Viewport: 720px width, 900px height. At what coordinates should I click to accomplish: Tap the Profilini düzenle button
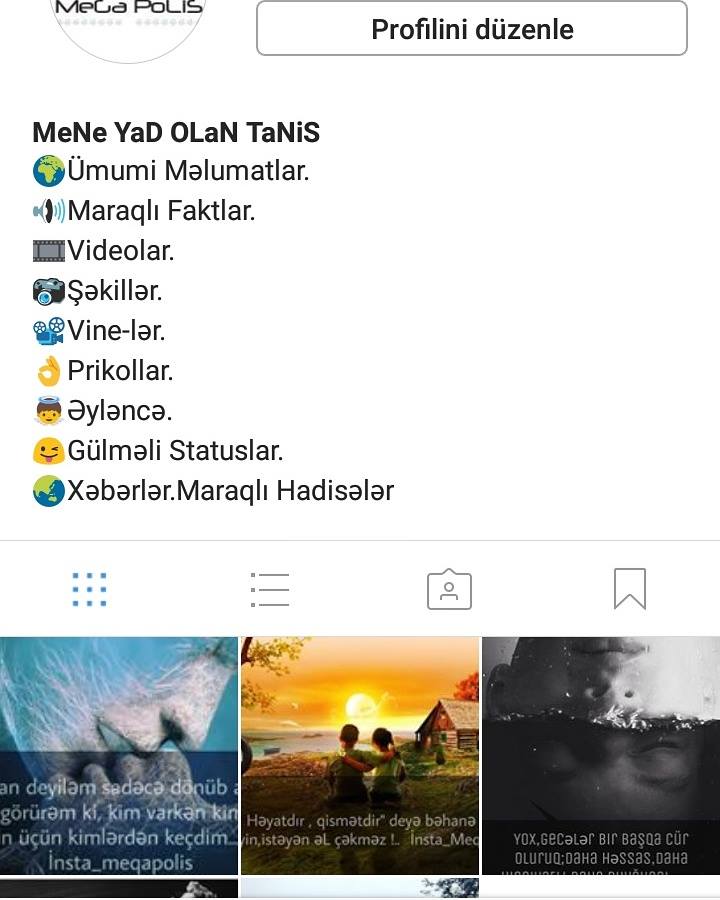tap(471, 28)
